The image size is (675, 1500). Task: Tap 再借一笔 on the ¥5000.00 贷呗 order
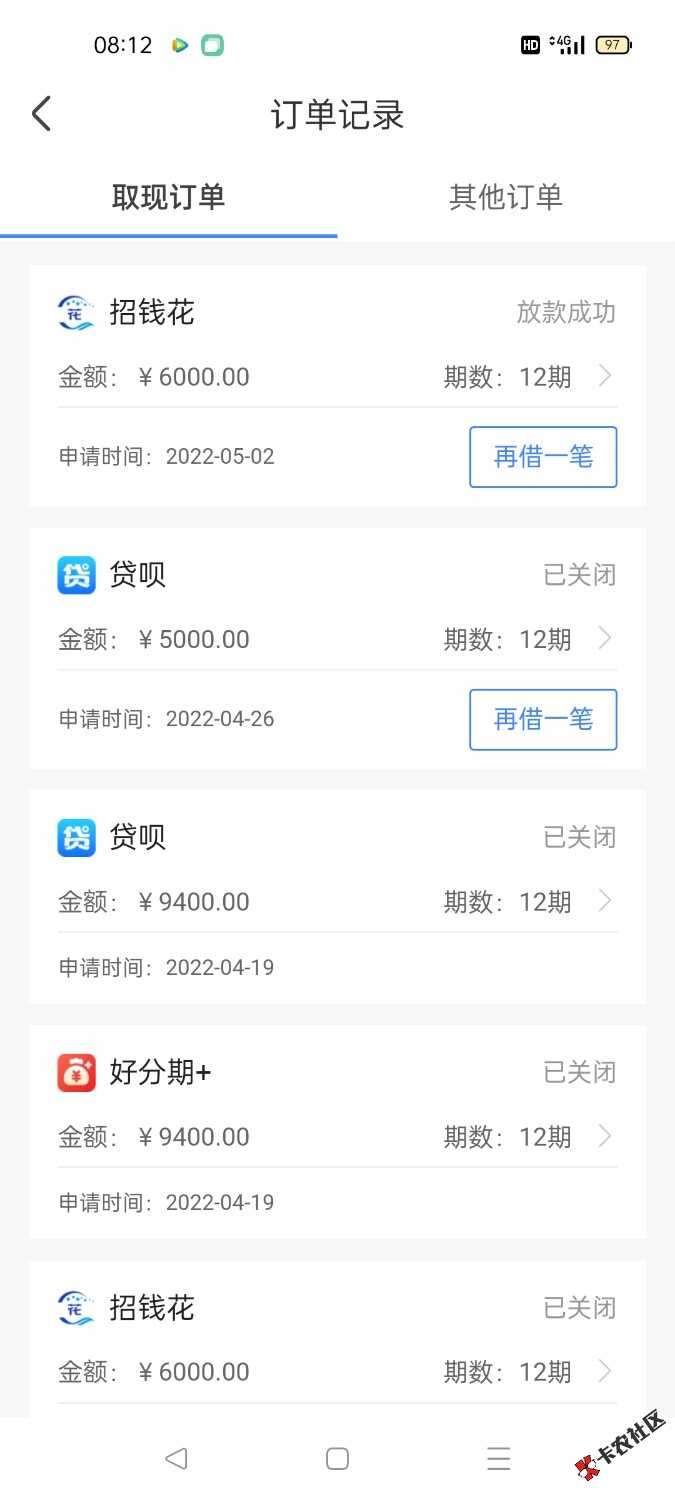(543, 719)
